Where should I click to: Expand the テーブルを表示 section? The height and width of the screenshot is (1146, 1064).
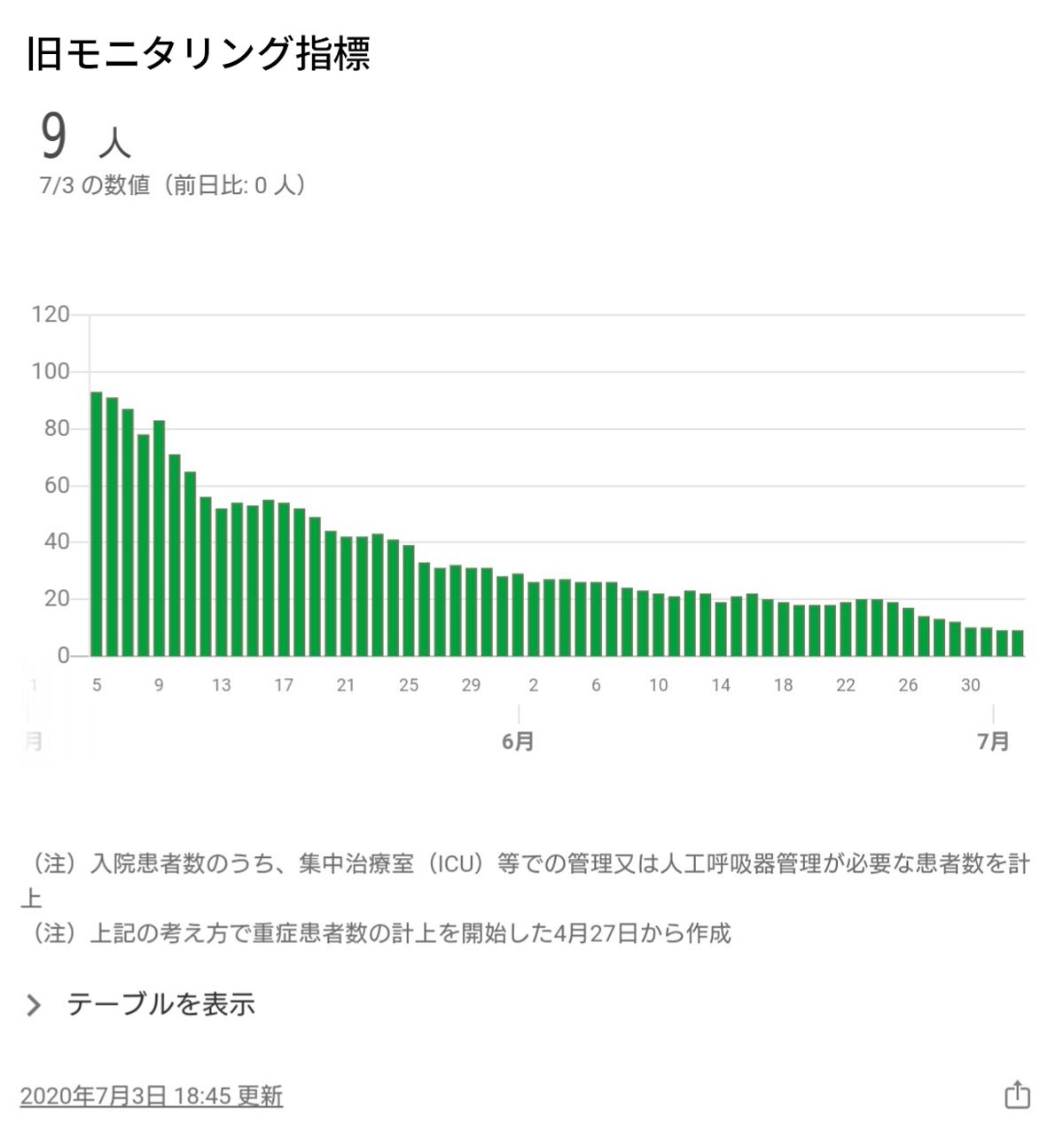coord(142,1004)
